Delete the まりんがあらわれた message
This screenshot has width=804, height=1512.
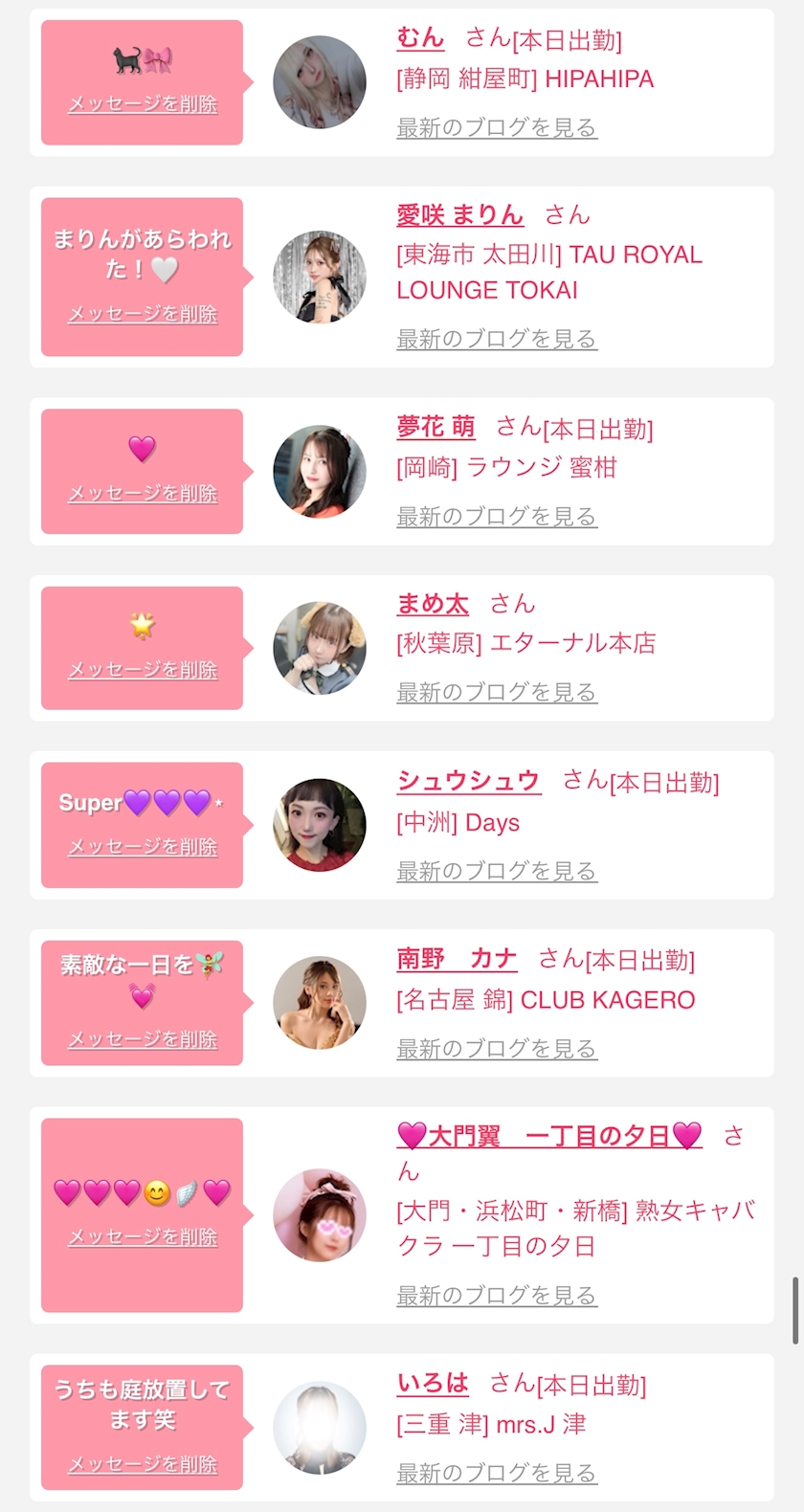143,313
